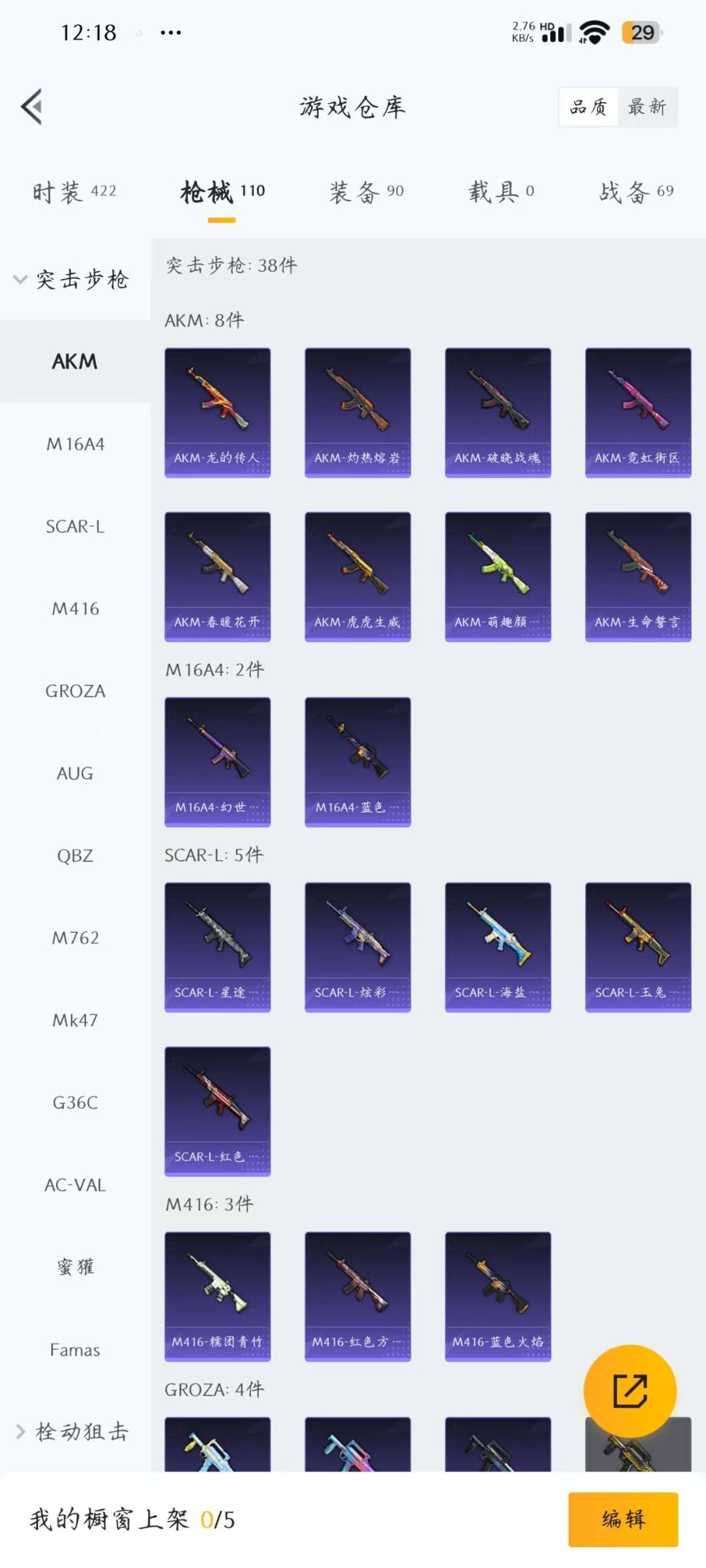The image size is (706, 1568).
Task: Collapse the 突击步枪 category
Action: pyautogui.click(x=73, y=280)
